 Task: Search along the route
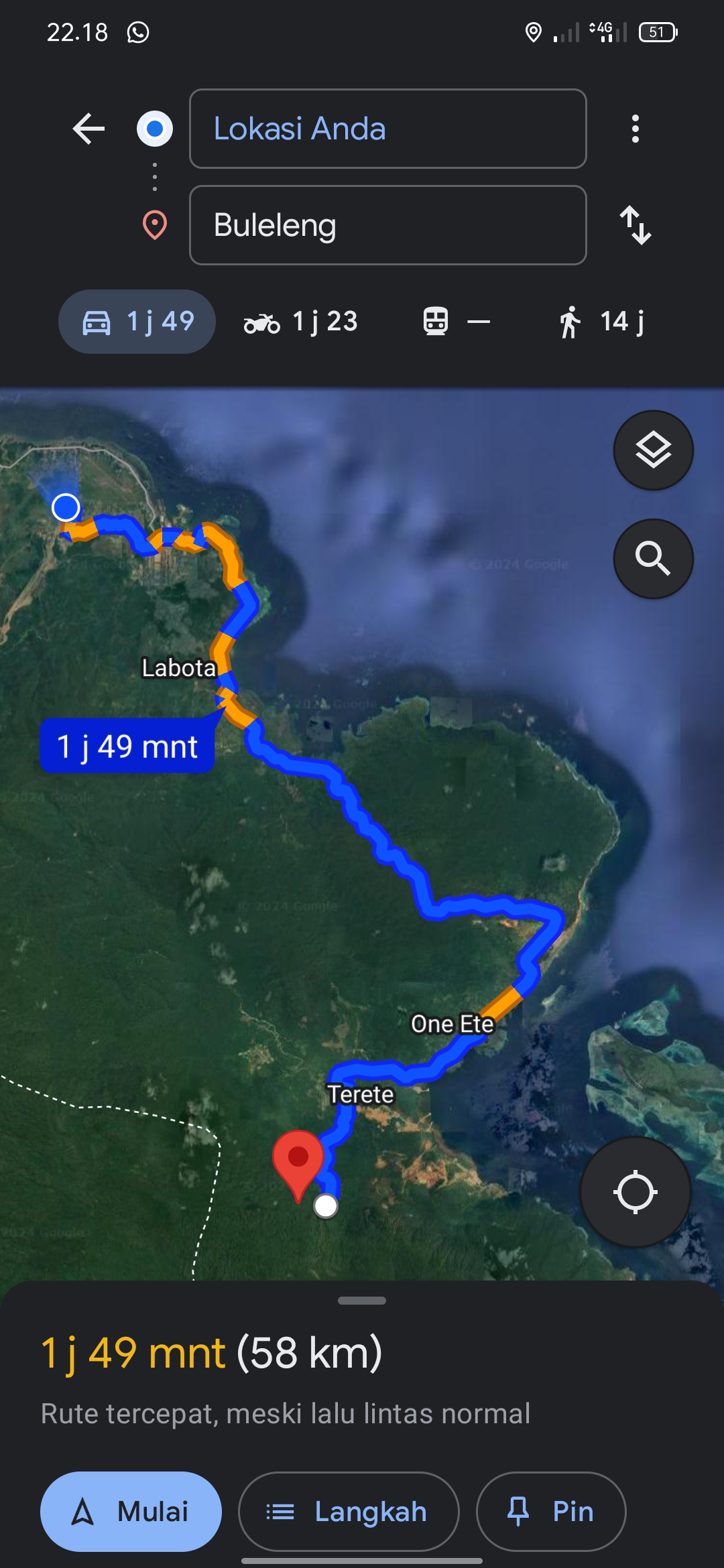[654, 559]
